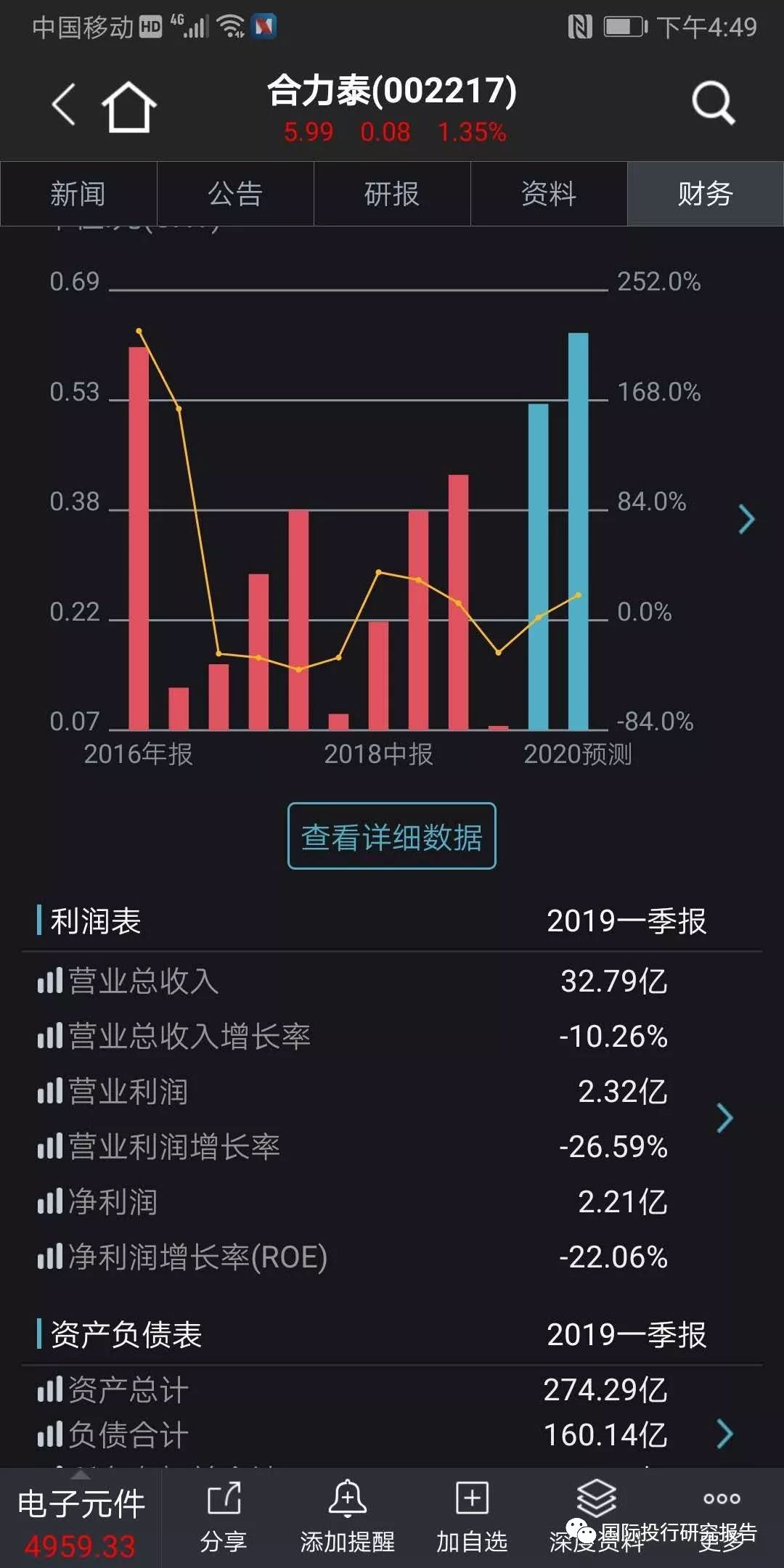
Task: Switch to the 资料 tab
Action: [549, 194]
